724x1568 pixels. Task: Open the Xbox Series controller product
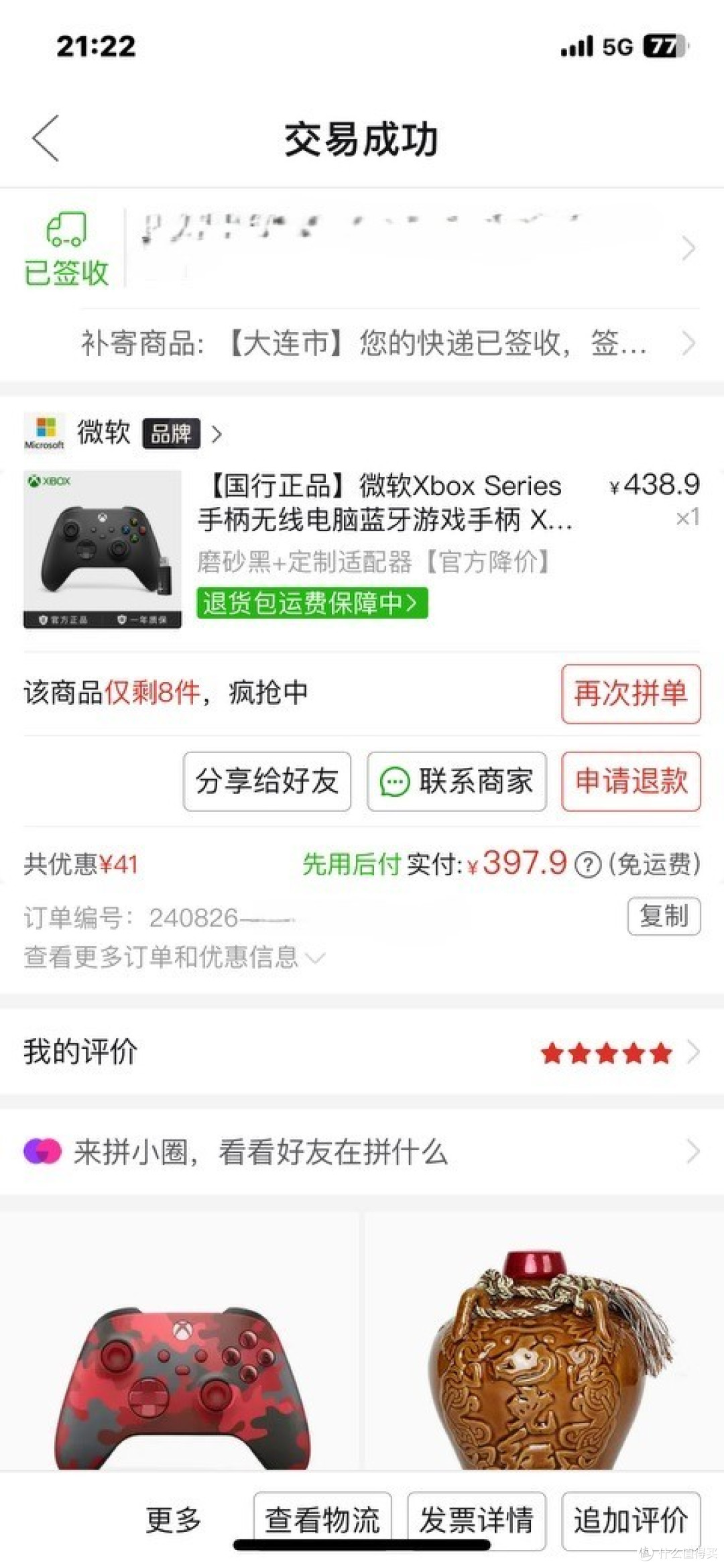tap(362, 549)
